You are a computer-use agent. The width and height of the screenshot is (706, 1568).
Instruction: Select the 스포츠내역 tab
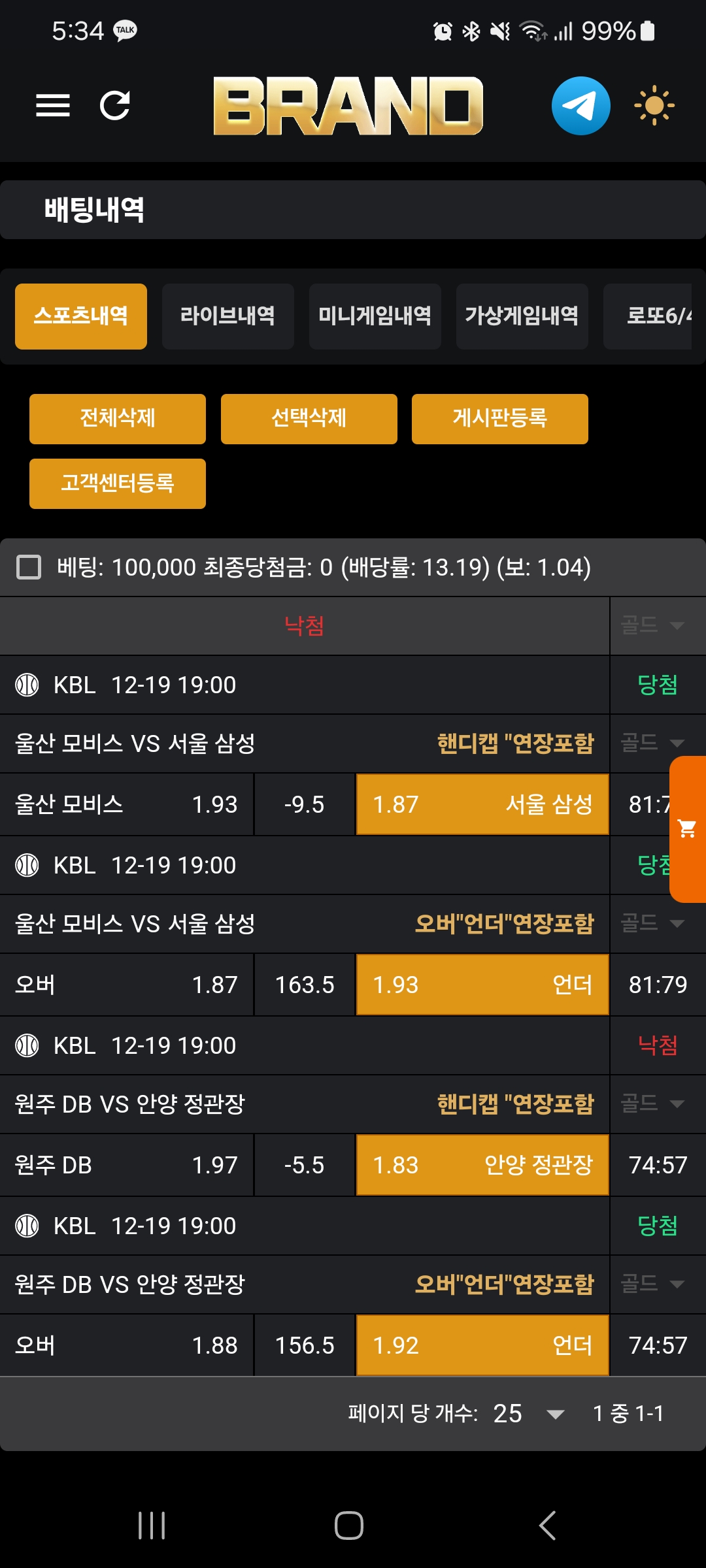tap(81, 316)
